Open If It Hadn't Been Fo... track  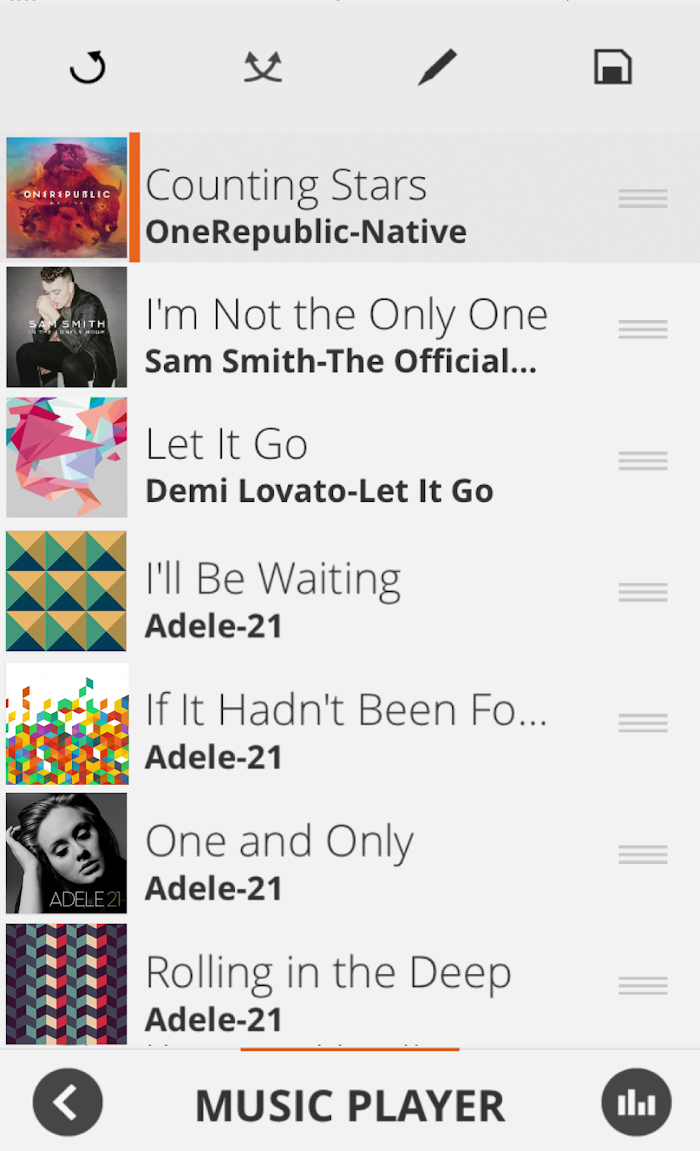coord(350,723)
